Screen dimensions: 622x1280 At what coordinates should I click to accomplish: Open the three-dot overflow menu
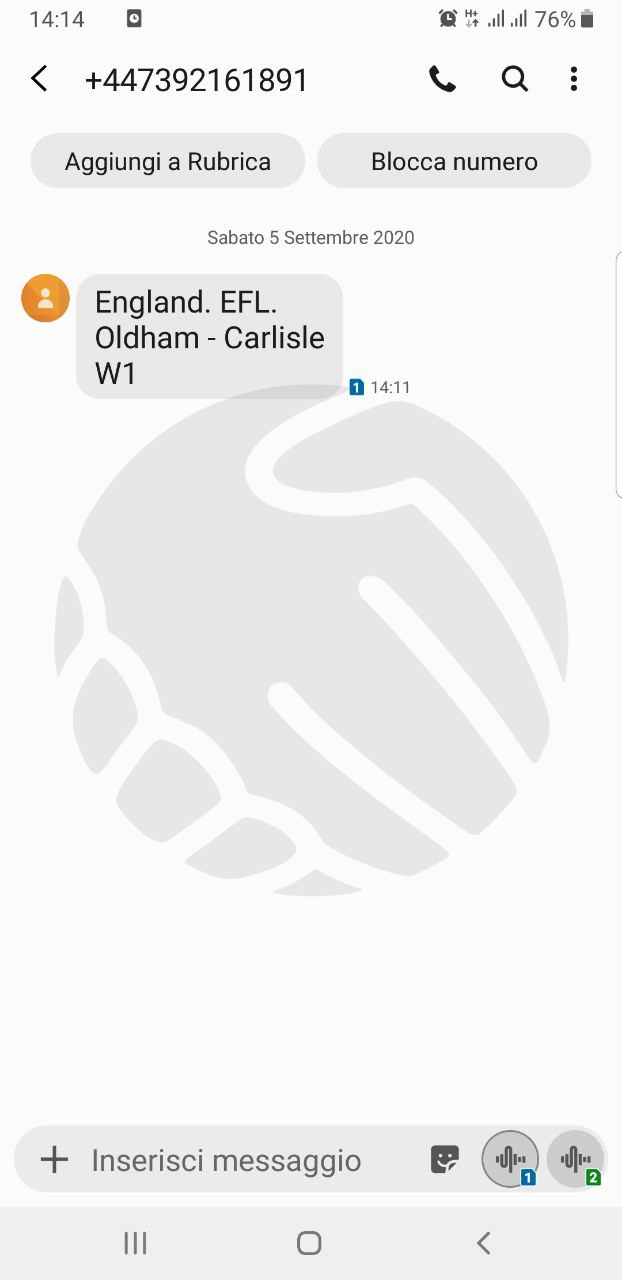coord(573,79)
